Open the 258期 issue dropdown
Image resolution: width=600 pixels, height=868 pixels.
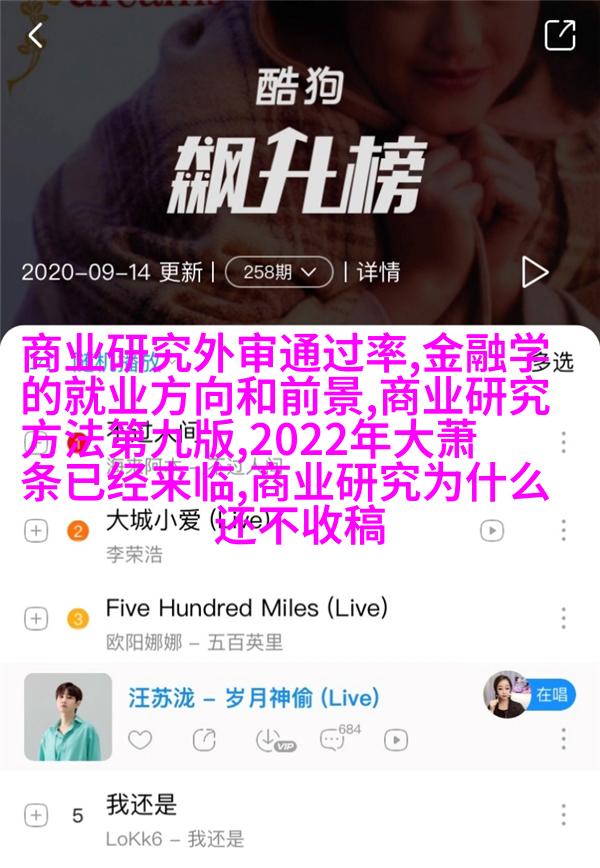(279, 271)
